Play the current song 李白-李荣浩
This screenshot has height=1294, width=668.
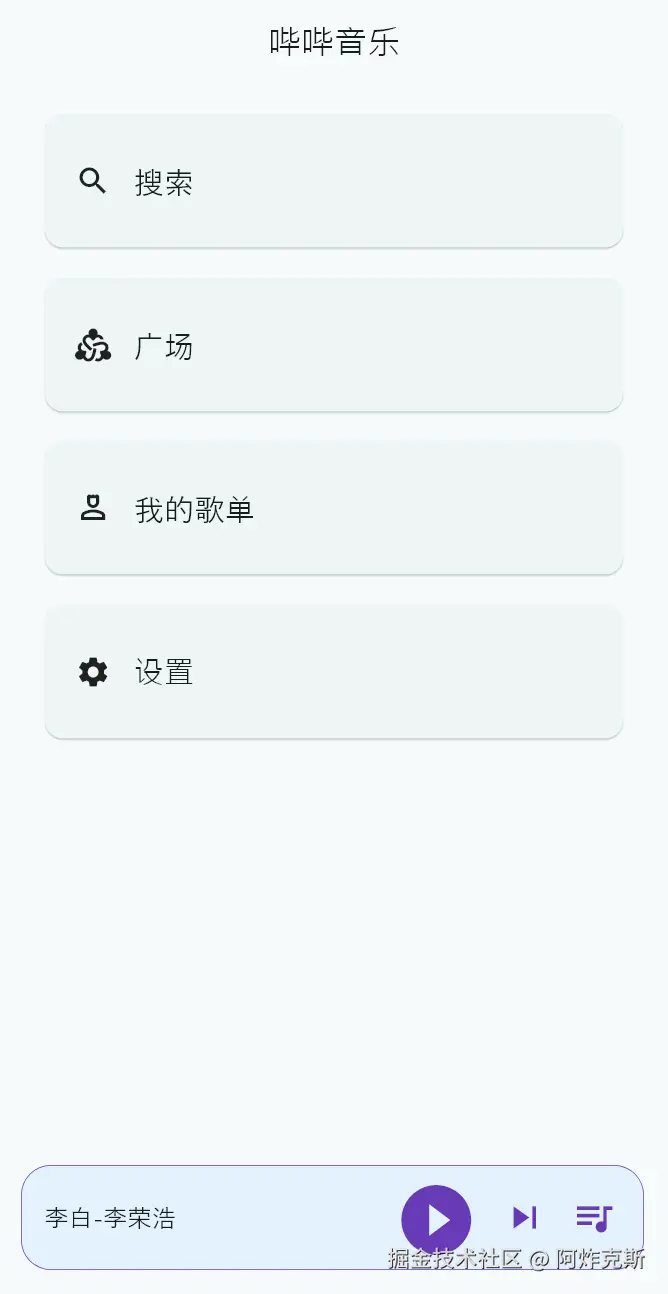[436, 1219]
